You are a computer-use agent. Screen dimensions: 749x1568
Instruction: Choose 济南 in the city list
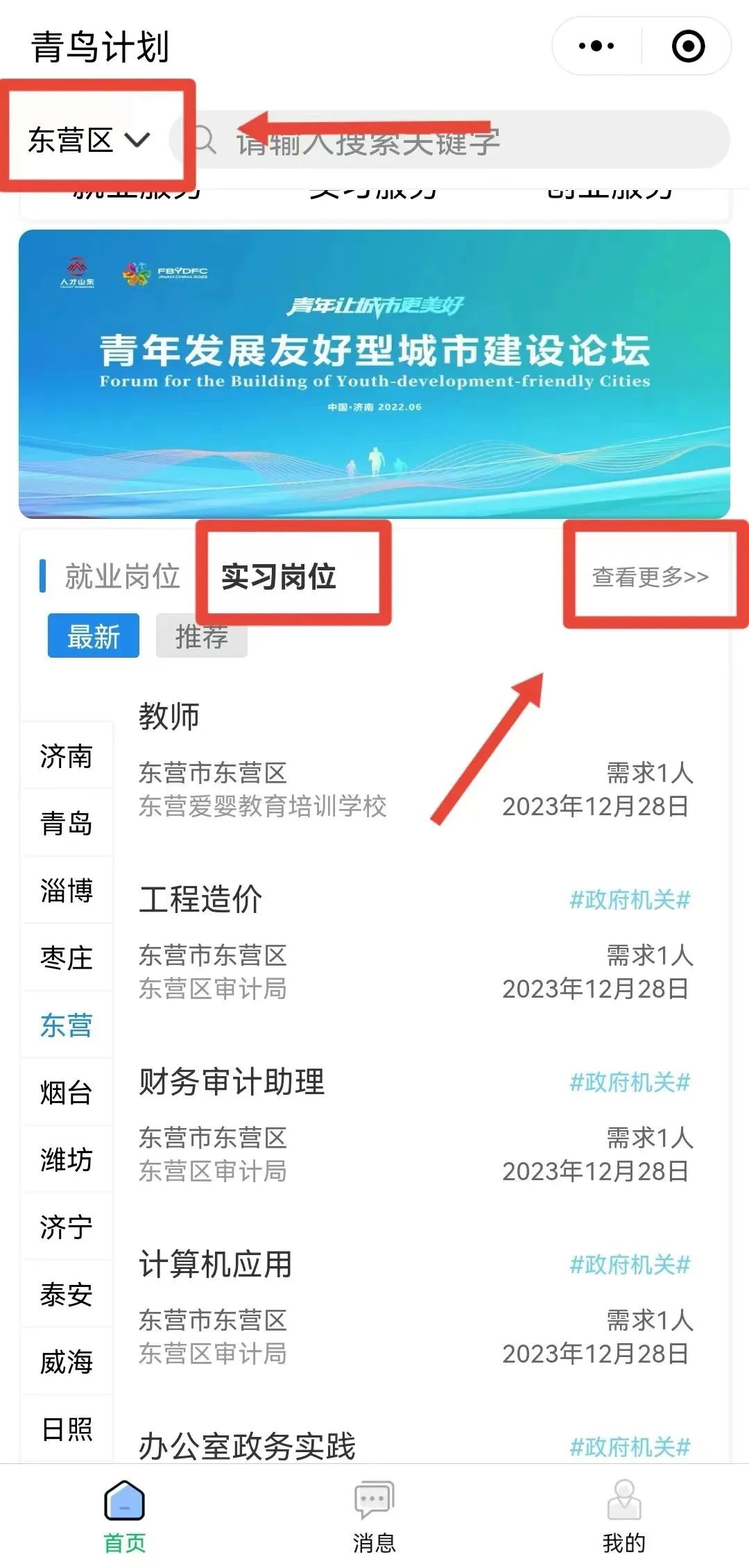click(67, 756)
